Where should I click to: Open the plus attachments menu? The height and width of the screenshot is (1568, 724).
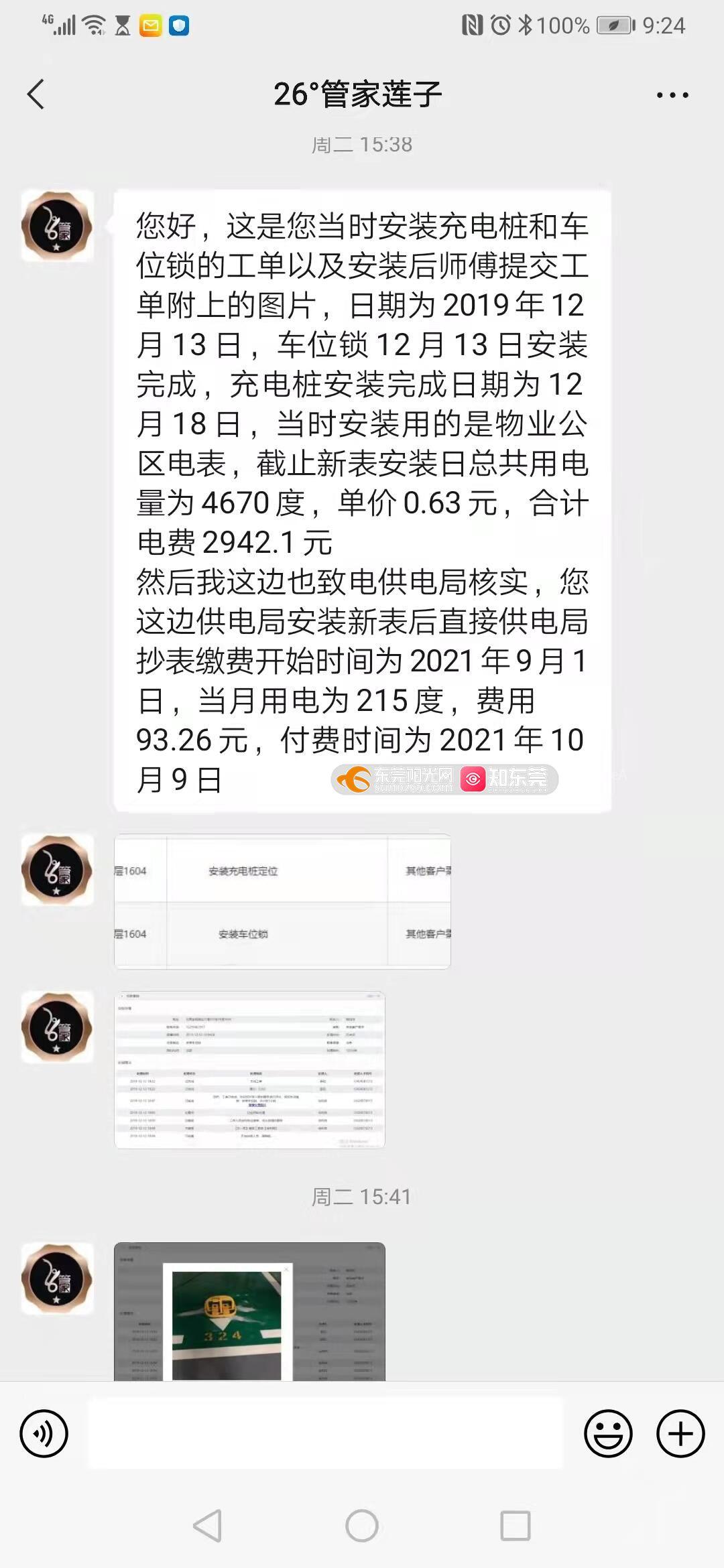[x=680, y=1434]
